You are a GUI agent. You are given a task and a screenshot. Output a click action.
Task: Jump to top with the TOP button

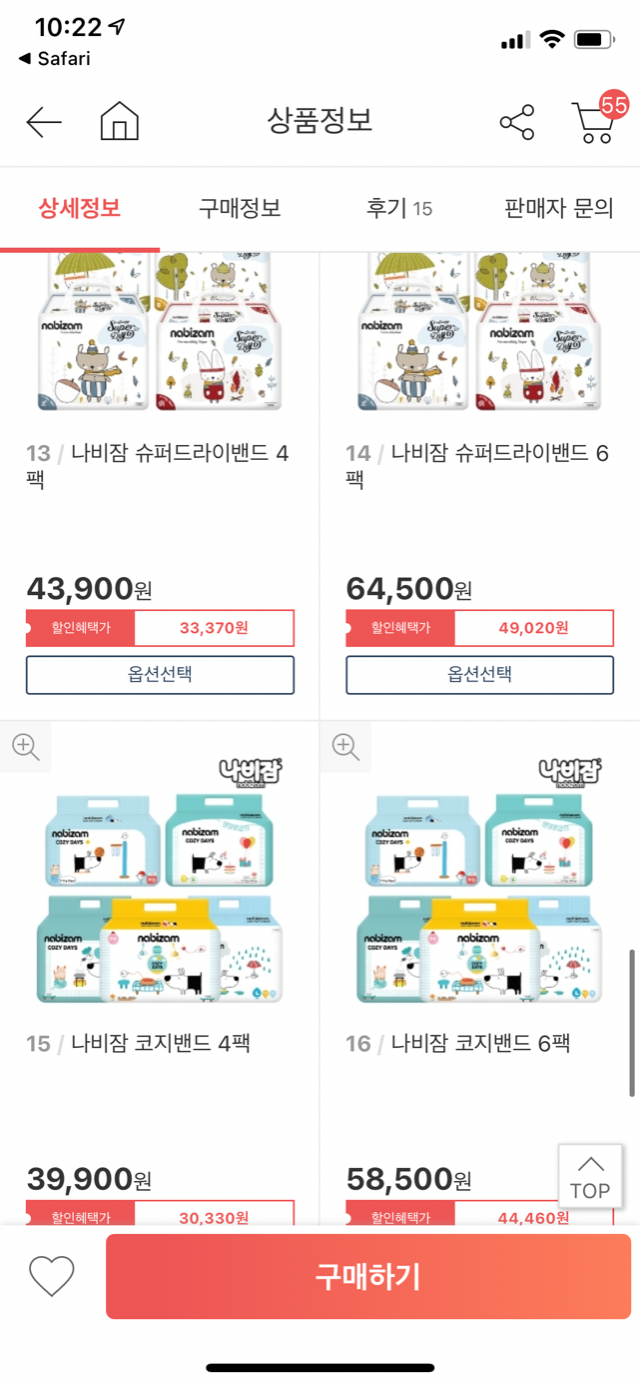[590, 1177]
